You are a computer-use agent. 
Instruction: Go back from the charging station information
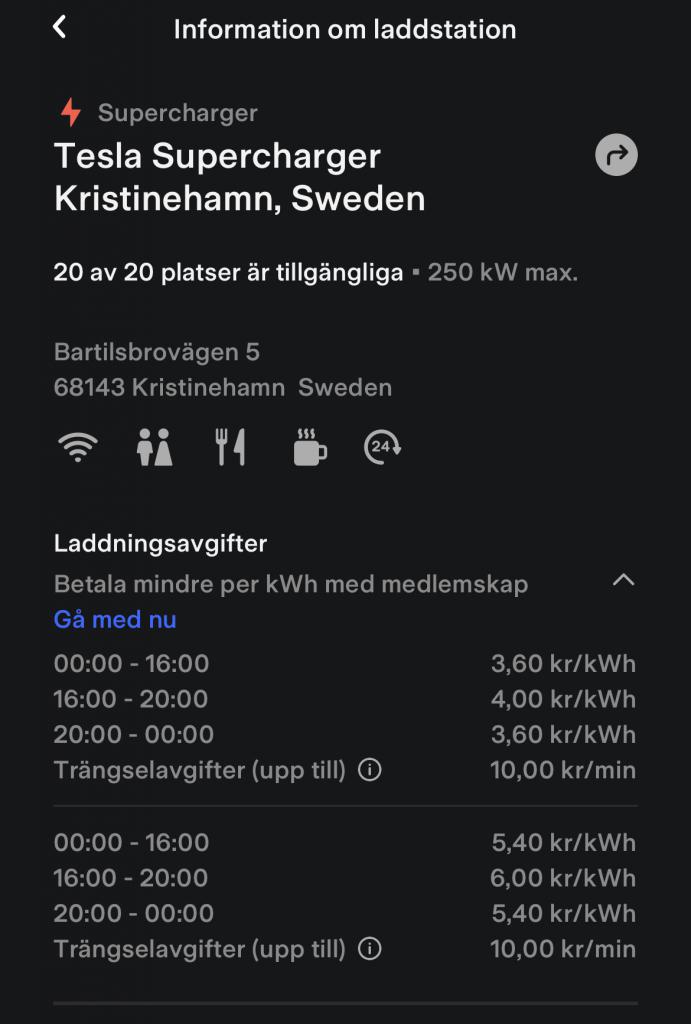click(x=60, y=28)
